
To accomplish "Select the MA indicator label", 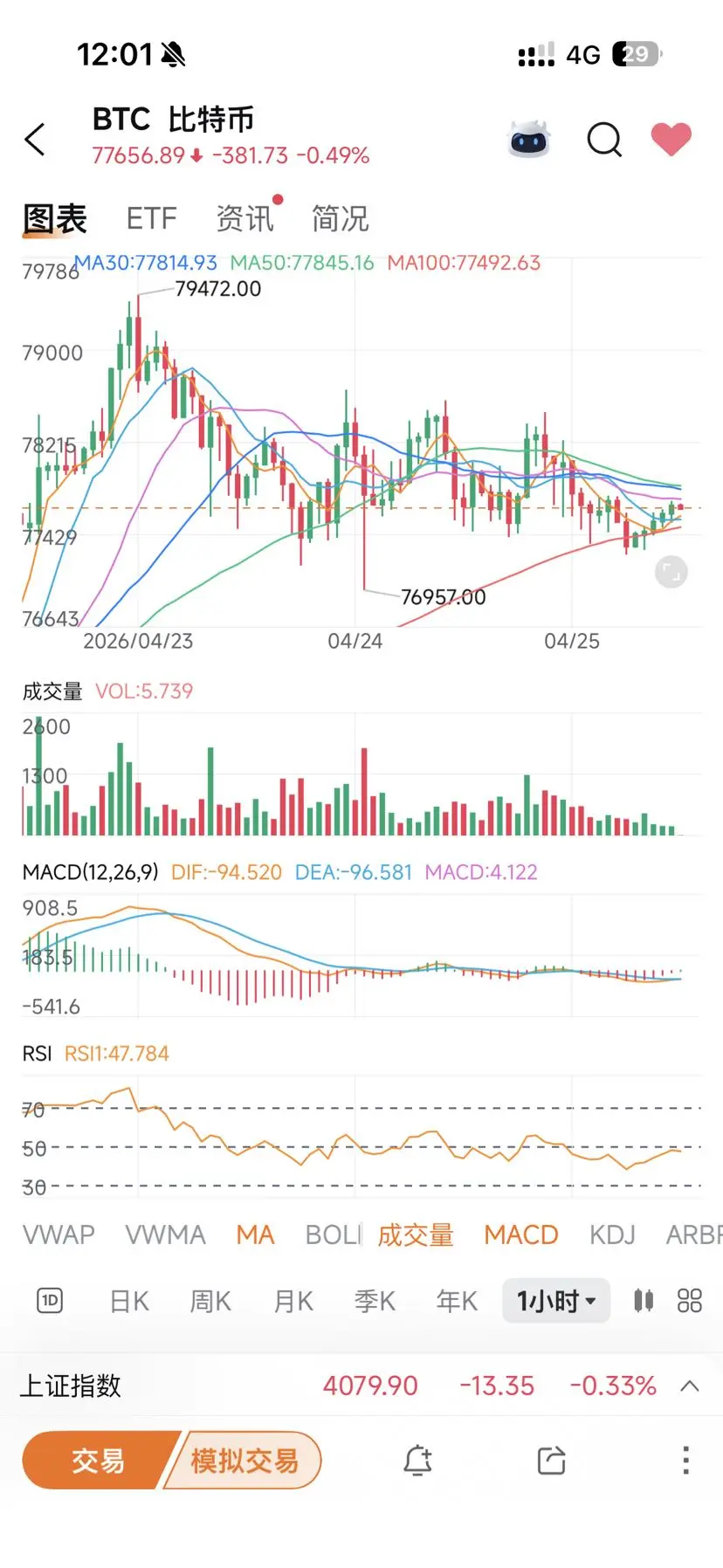I will pyautogui.click(x=255, y=1234).
